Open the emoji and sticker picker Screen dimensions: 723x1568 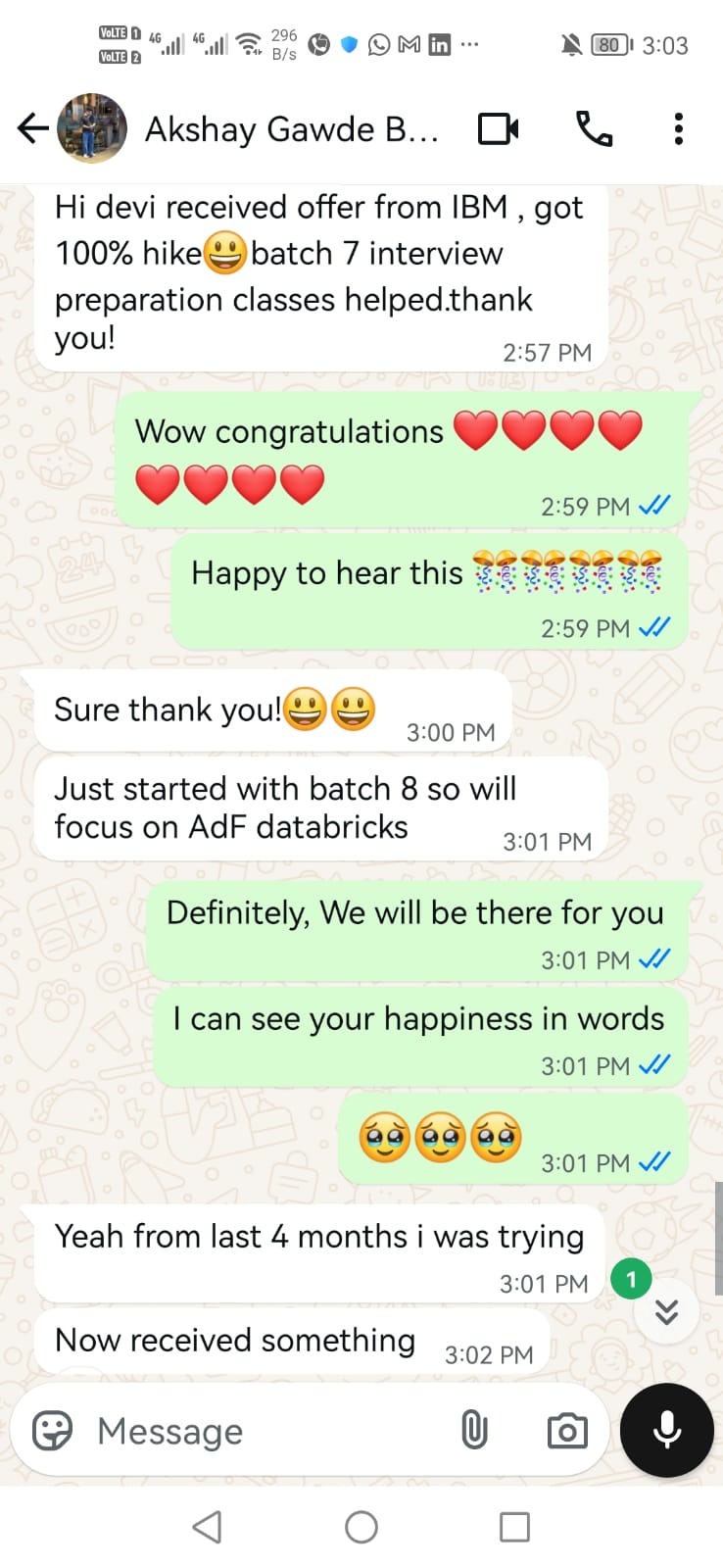tap(52, 1432)
